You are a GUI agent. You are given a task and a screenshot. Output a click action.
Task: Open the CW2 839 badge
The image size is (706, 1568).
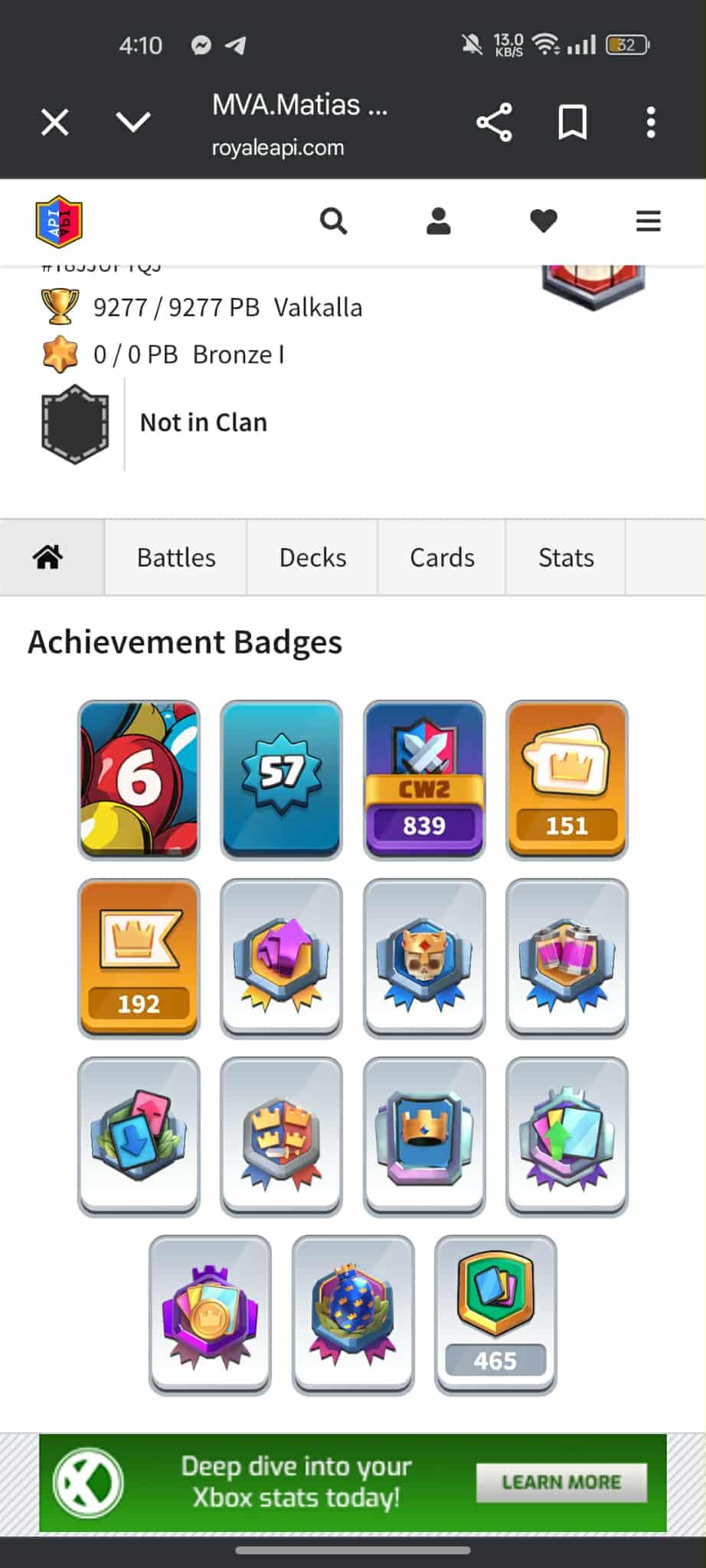pyautogui.click(x=424, y=779)
